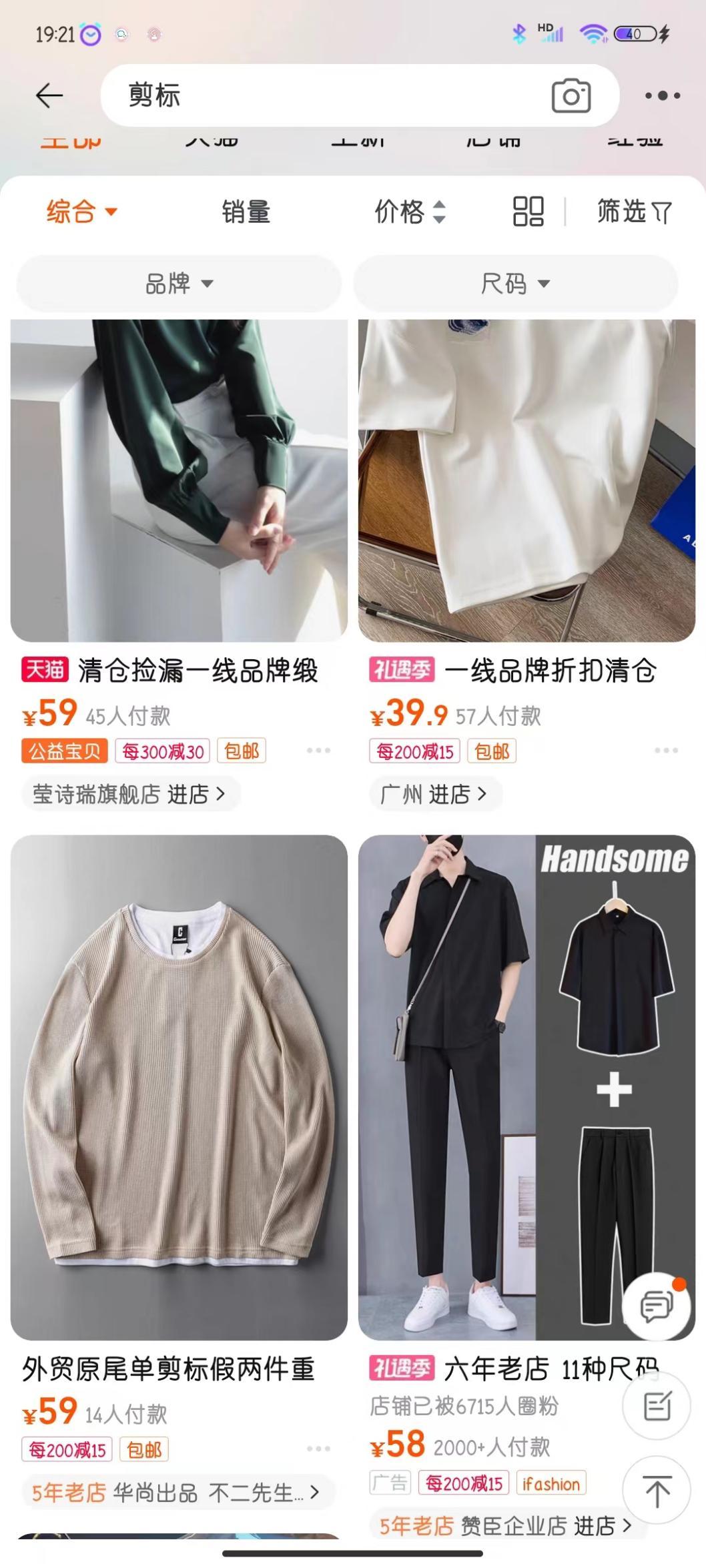
Task: Open the floating chat message button
Action: tap(657, 1306)
